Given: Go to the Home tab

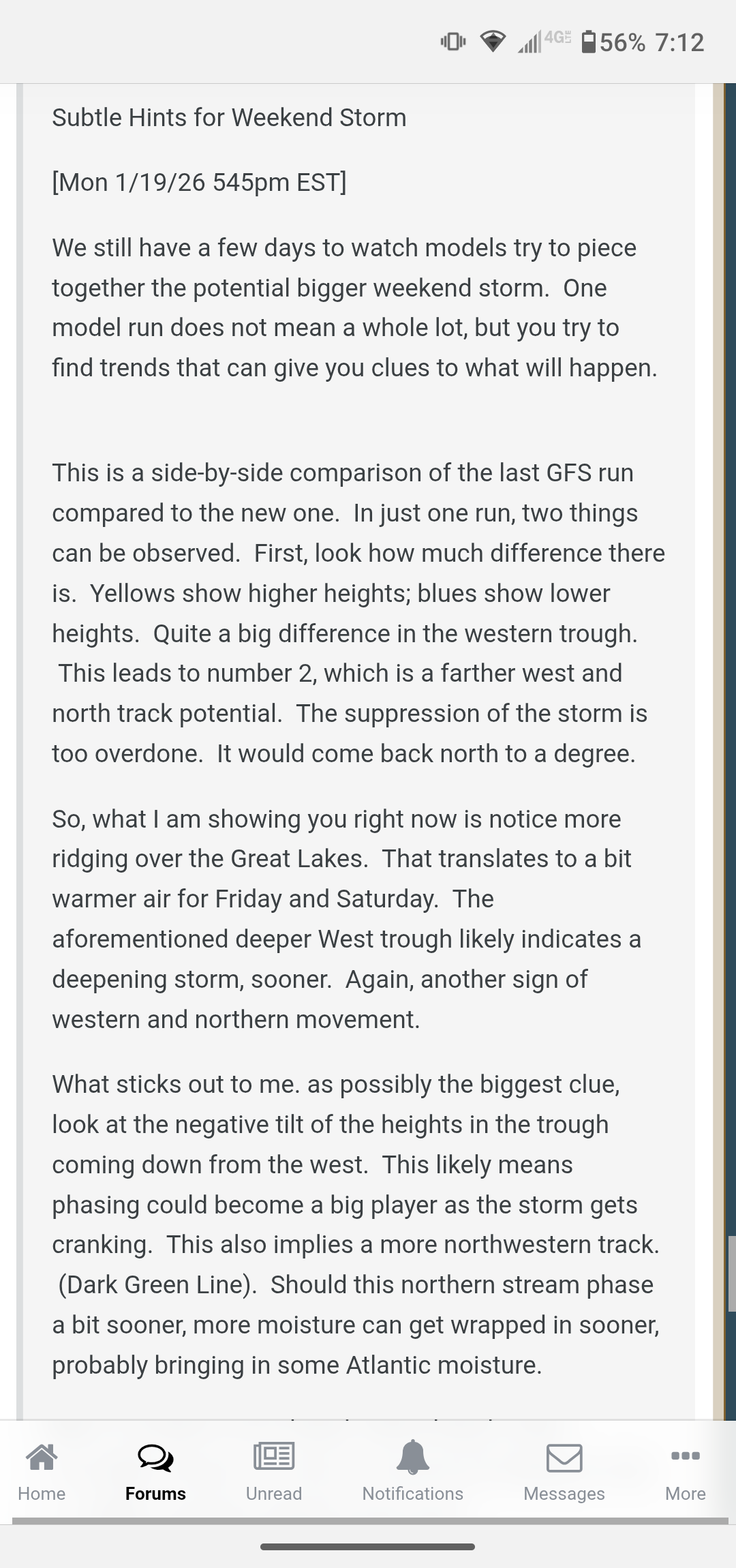Looking at the screenshot, I should tap(42, 1471).
